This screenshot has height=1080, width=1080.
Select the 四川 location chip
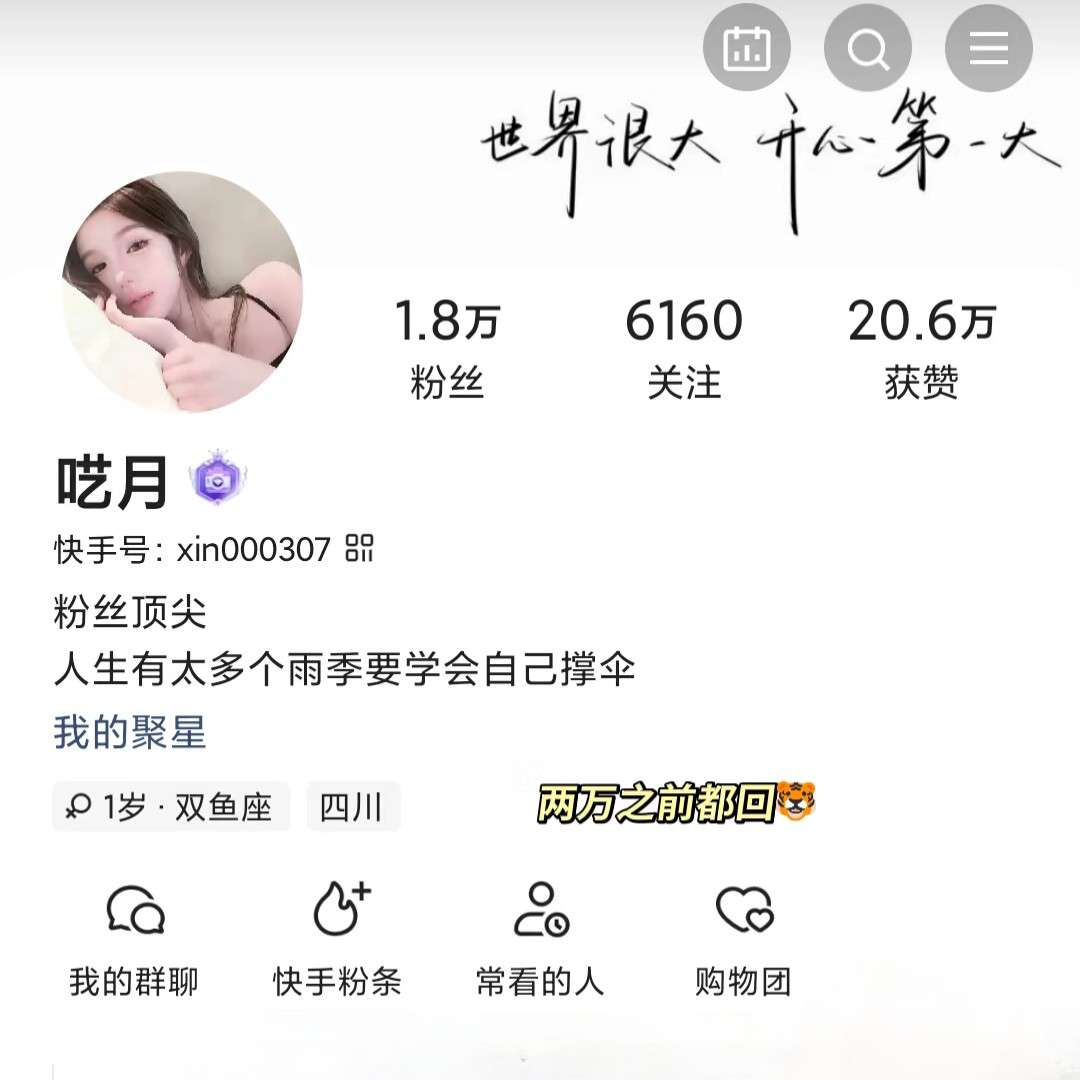click(x=352, y=807)
